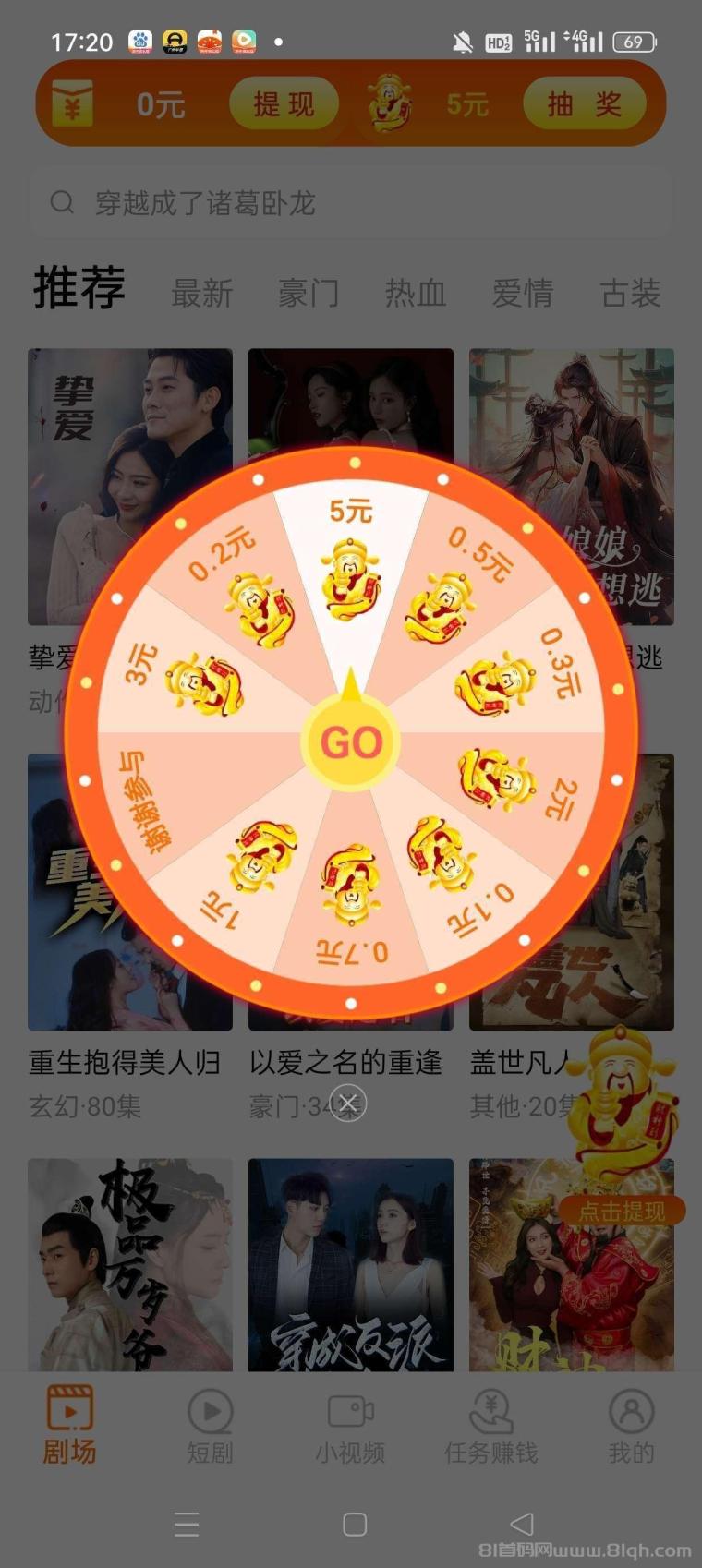Image resolution: width=702 pixels, height=1568 pixels.
Task: Switch to the 我的 profile tab
Action: pyautogui.click(x=631, y=1427)
